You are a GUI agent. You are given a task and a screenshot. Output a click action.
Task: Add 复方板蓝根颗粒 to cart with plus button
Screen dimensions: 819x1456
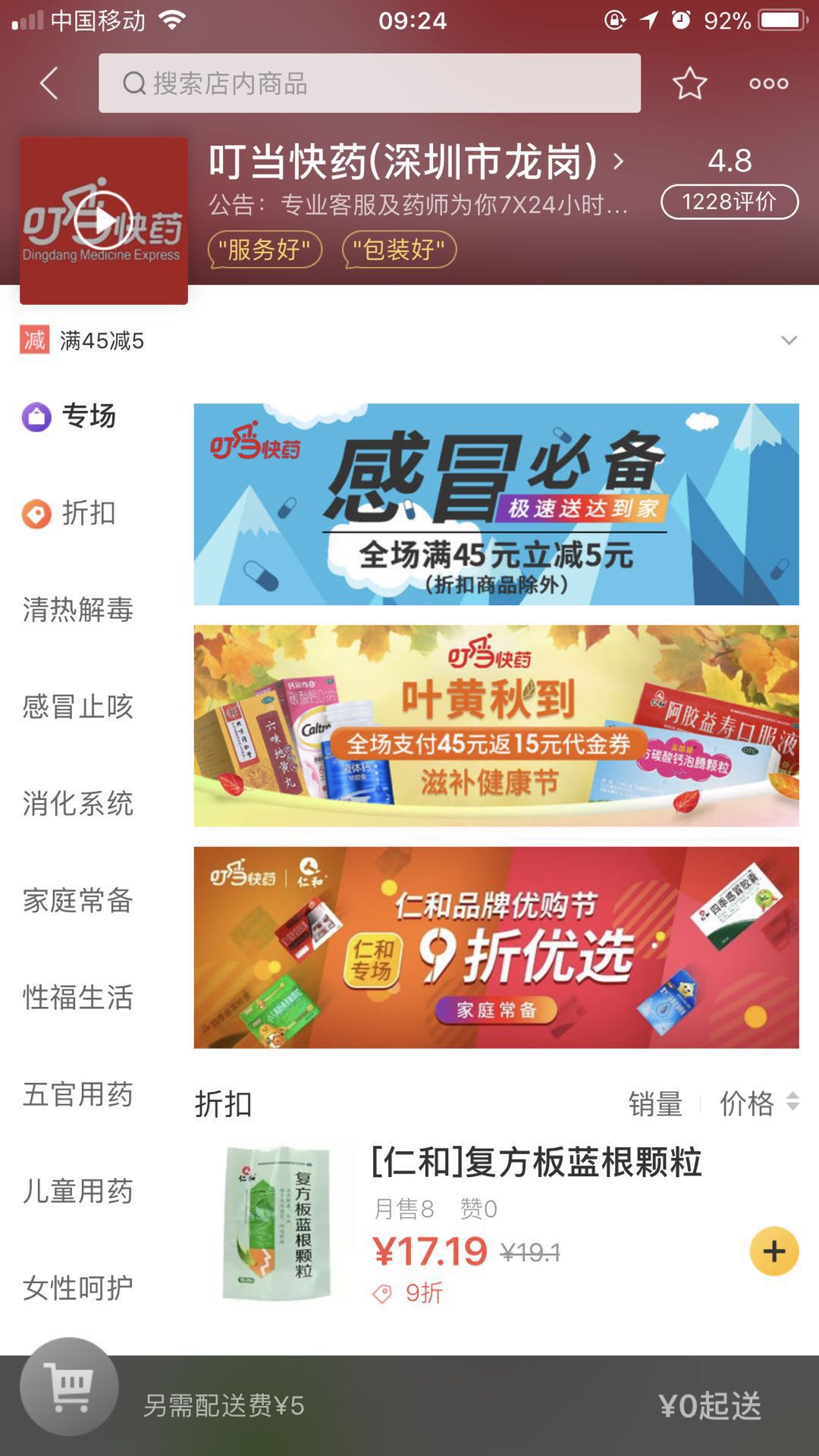(x=773, y=1251)
